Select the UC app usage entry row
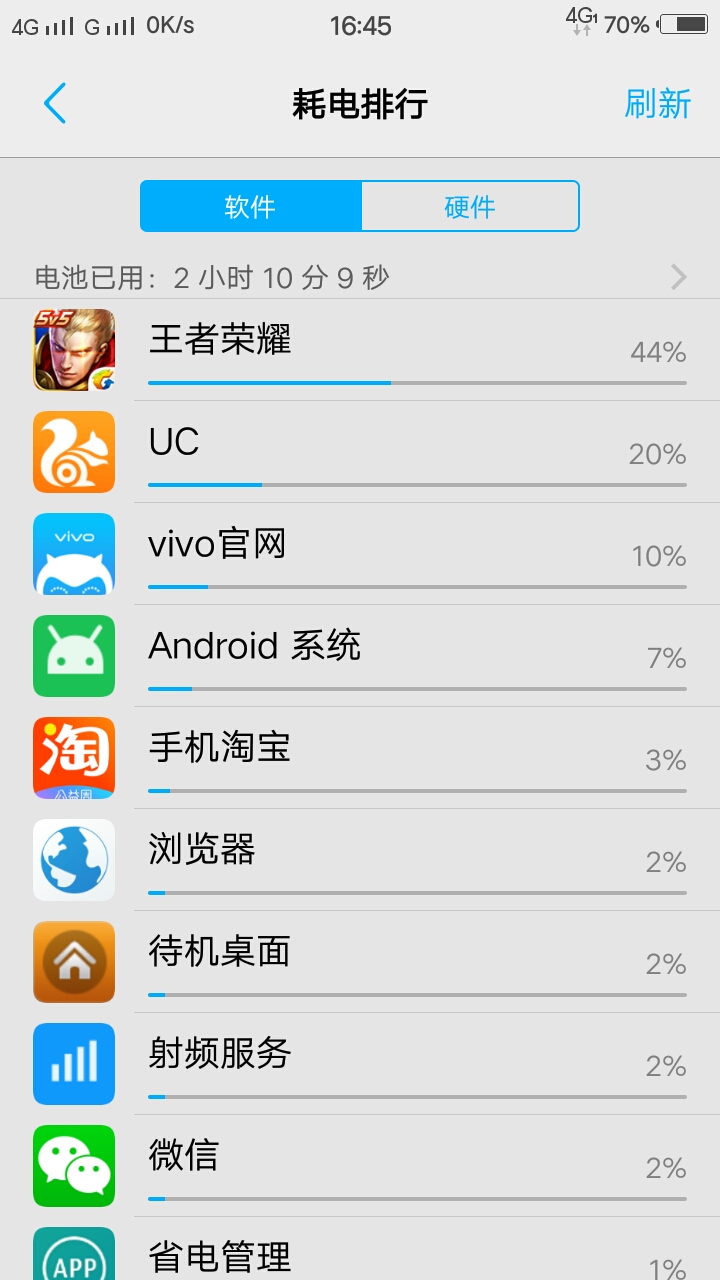The height and width of the screenshot is (1280, 720). pyautogui.click(x=400, y=452)
